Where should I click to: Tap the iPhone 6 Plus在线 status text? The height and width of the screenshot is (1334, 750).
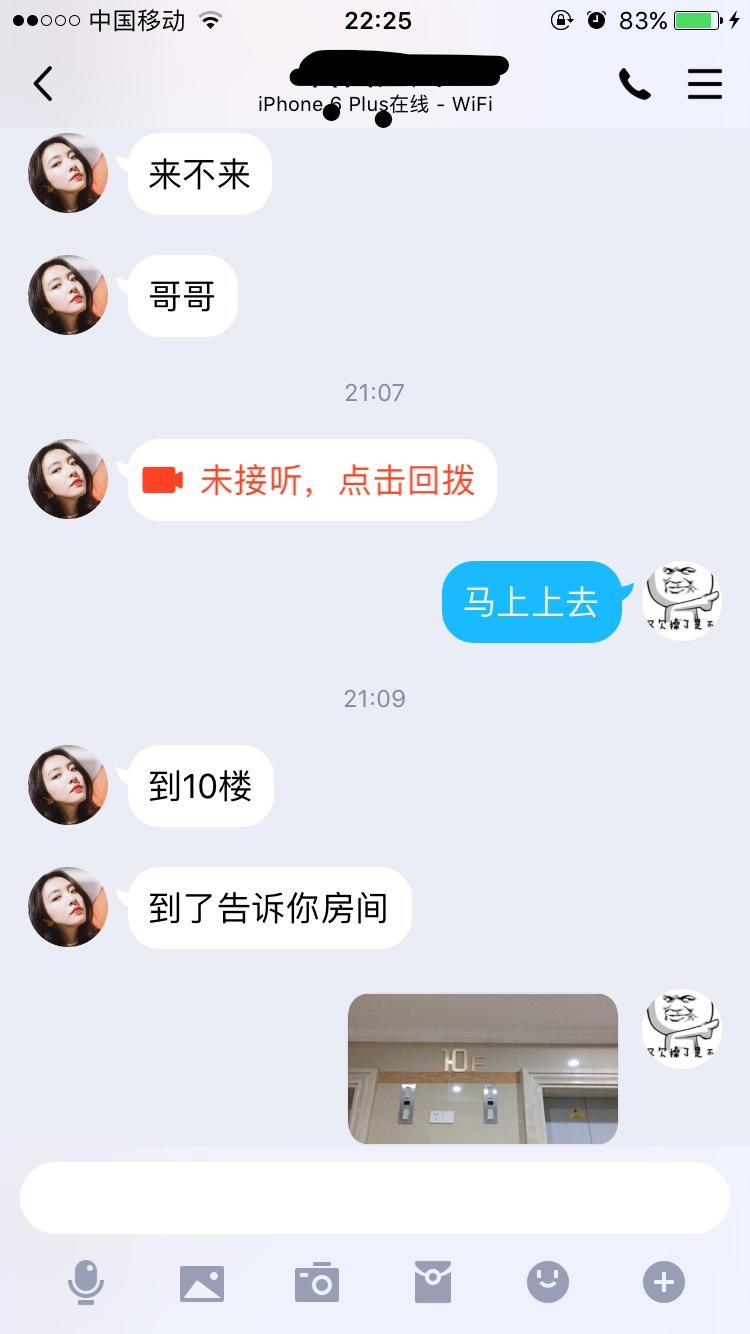[375, 104]
